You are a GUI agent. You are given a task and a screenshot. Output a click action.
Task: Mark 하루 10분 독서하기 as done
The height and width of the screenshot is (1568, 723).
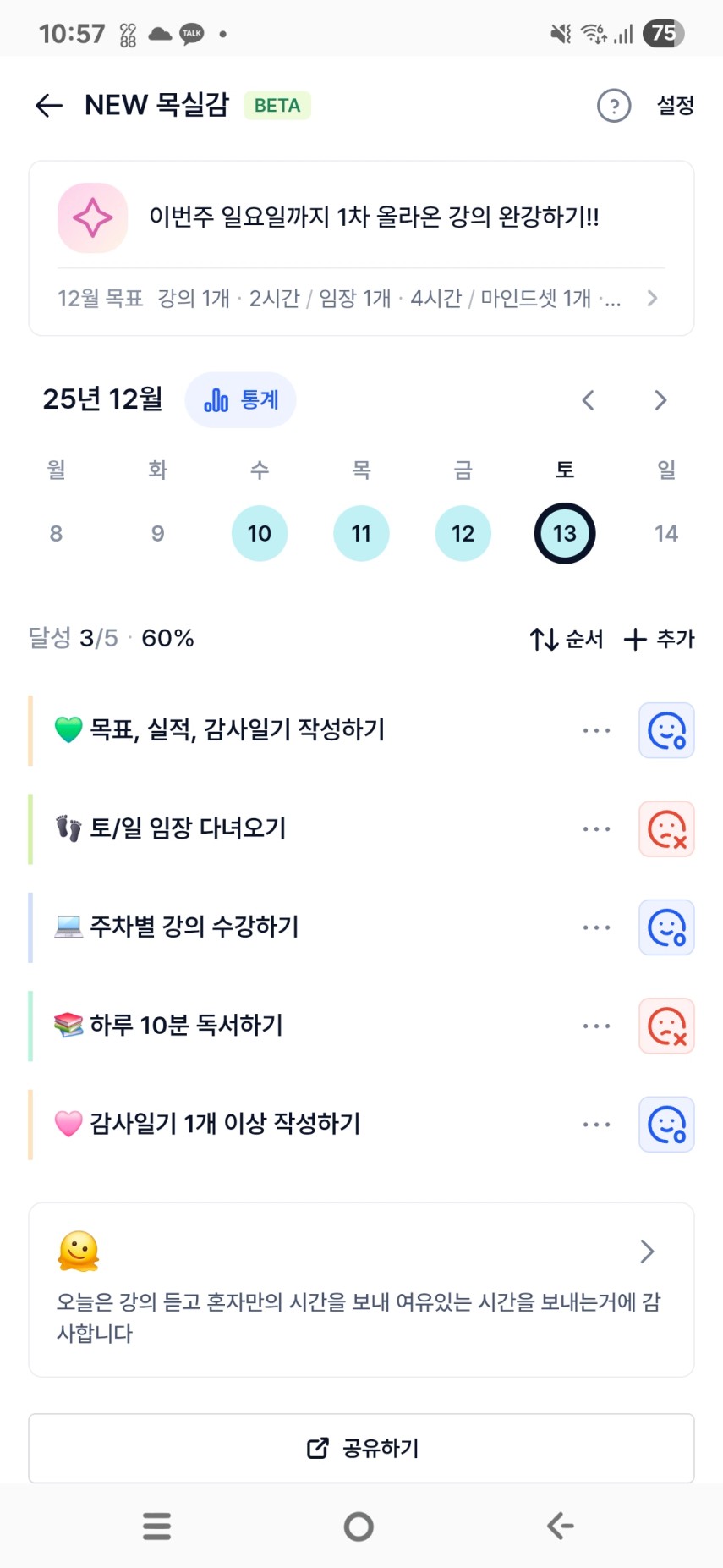(x=666, y=1026)
